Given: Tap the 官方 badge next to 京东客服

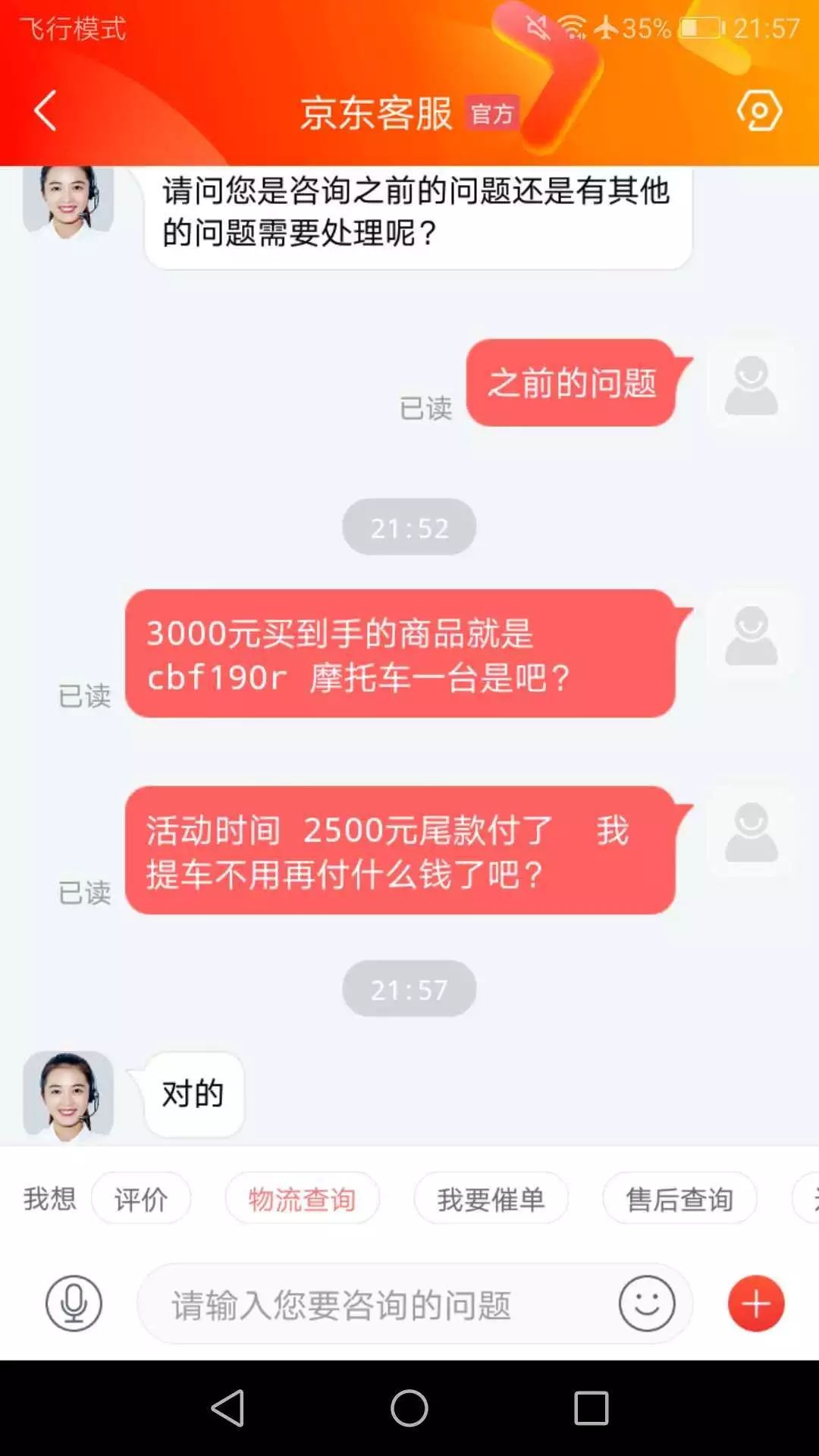Looking at the screenshot, I should coord(491,115).
